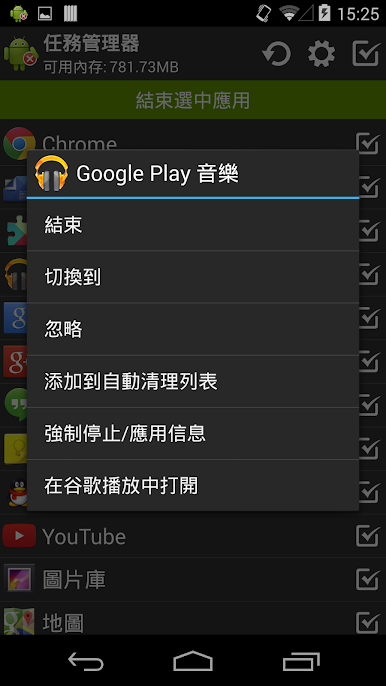
Task: Choose the 切換到 option
Action: (x=193, y=276)
